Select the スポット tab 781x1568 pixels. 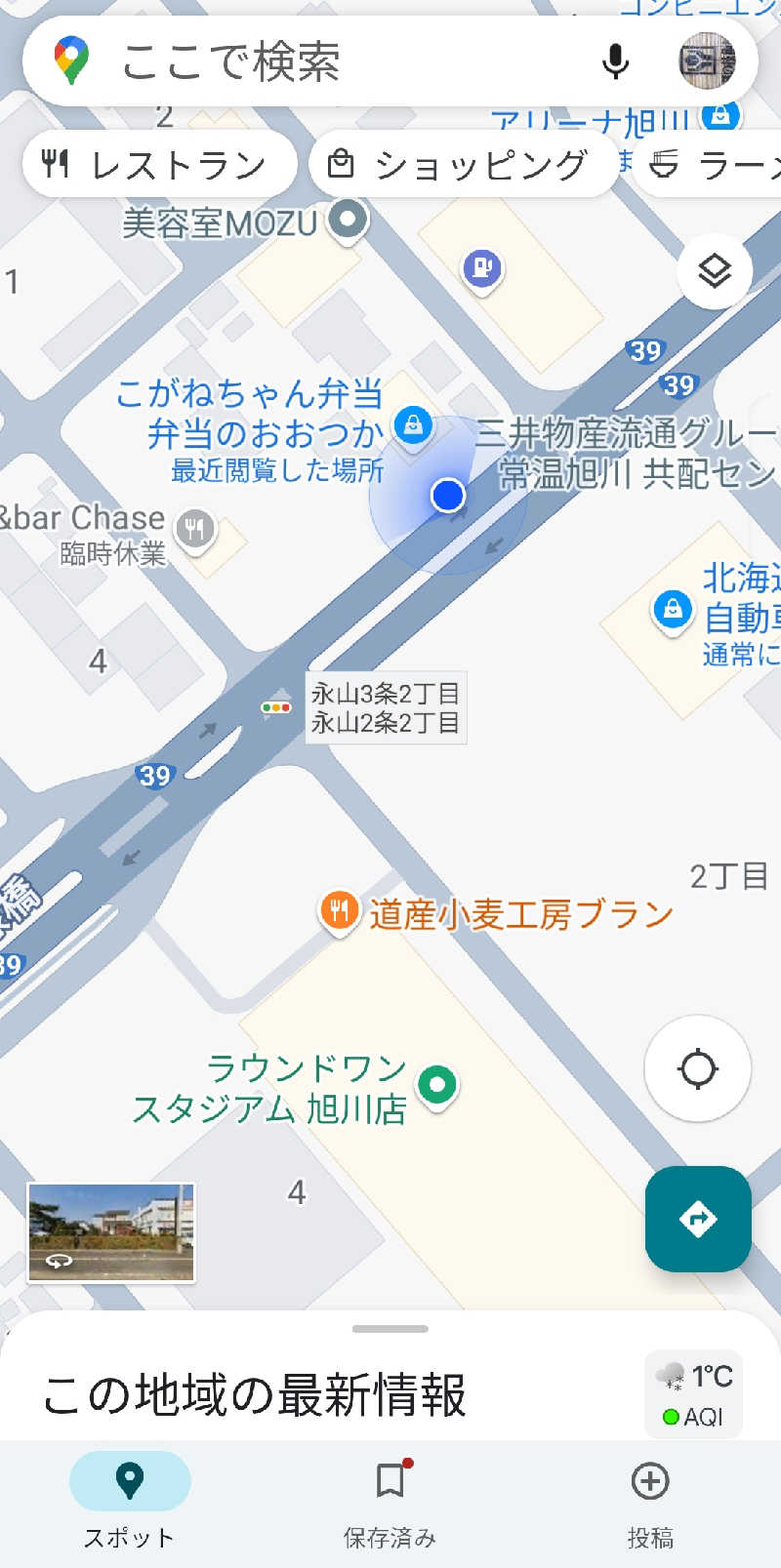click(x=130, y=1500)
